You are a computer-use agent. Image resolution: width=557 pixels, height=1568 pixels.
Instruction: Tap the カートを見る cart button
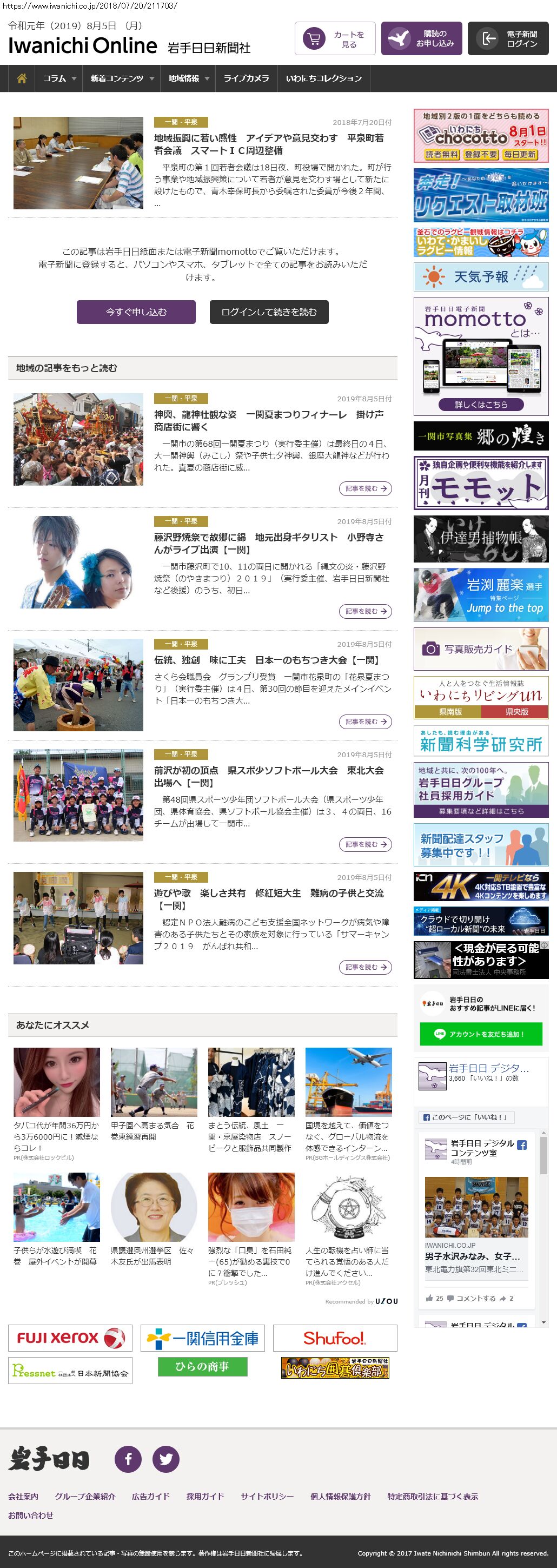335,39
